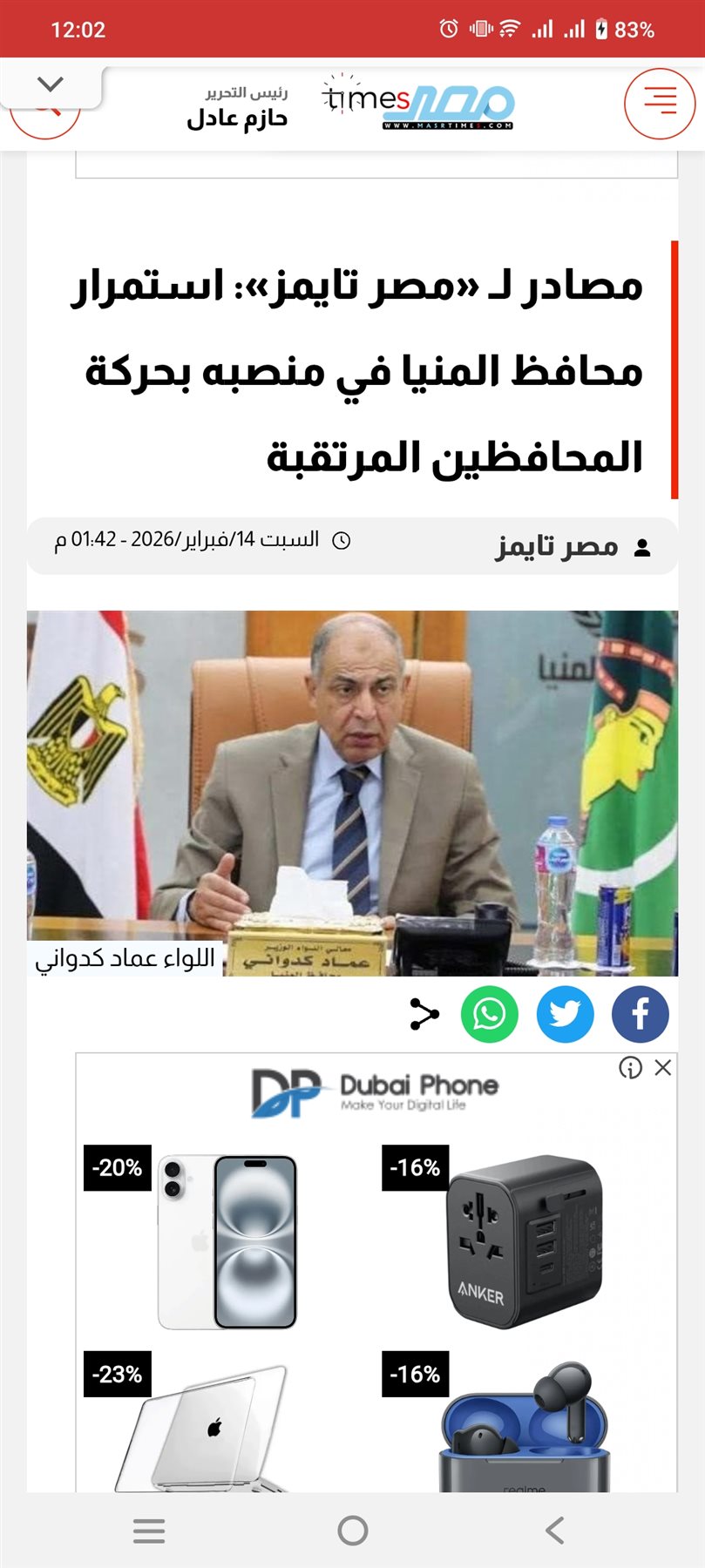Go back with system back button
The height and width of the screenshot is (1568, 705).
point(555,1531)
